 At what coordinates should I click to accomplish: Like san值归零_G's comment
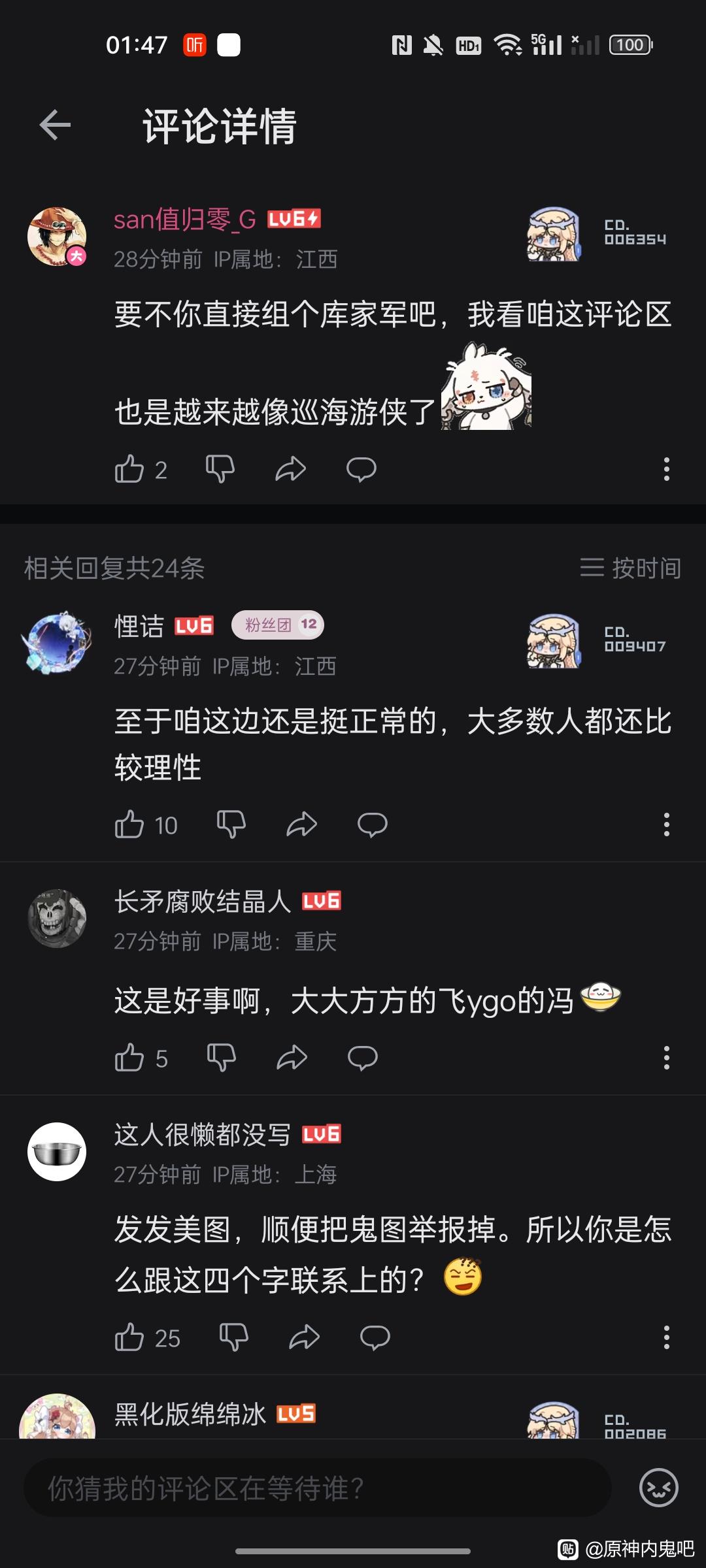click(129, 469)
